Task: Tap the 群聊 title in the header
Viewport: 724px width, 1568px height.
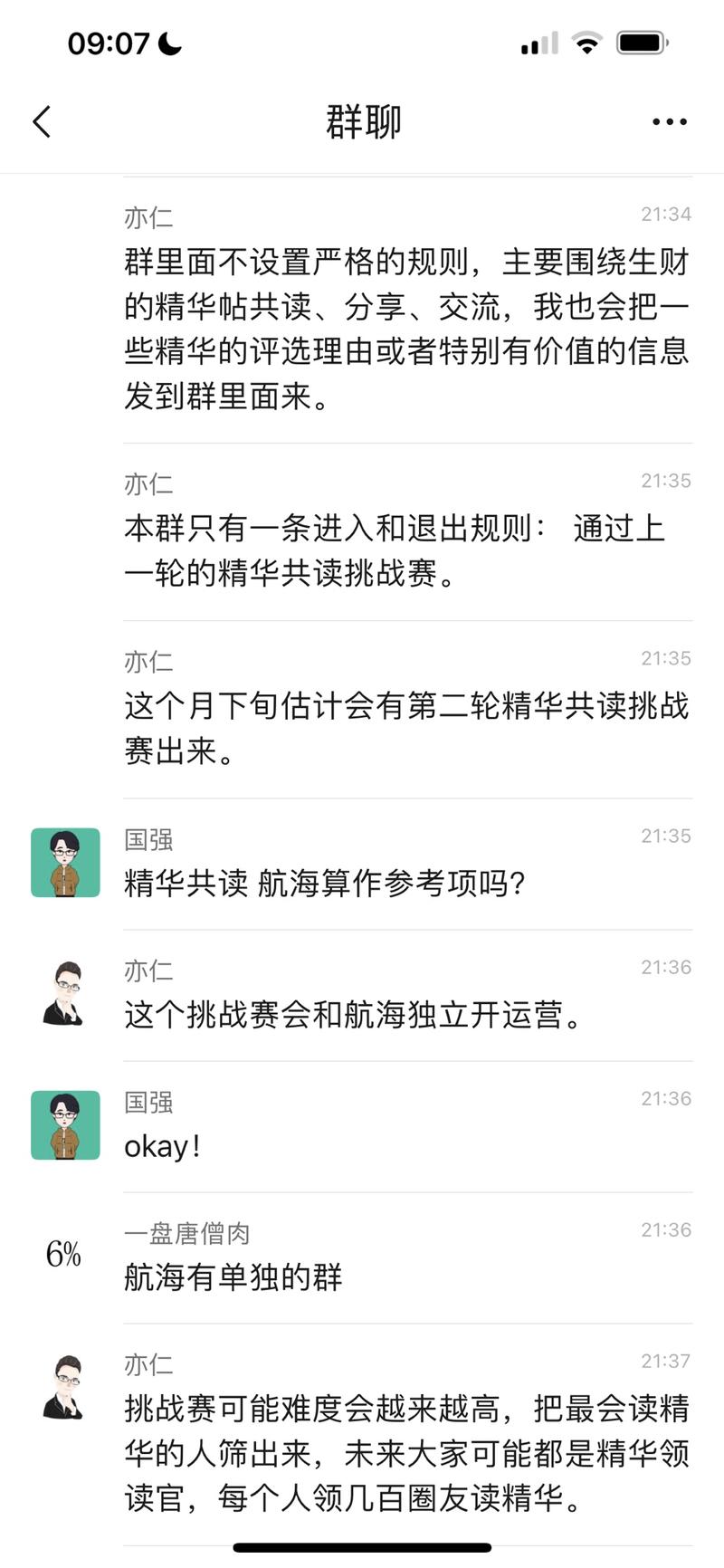Action: pos(362,120)
